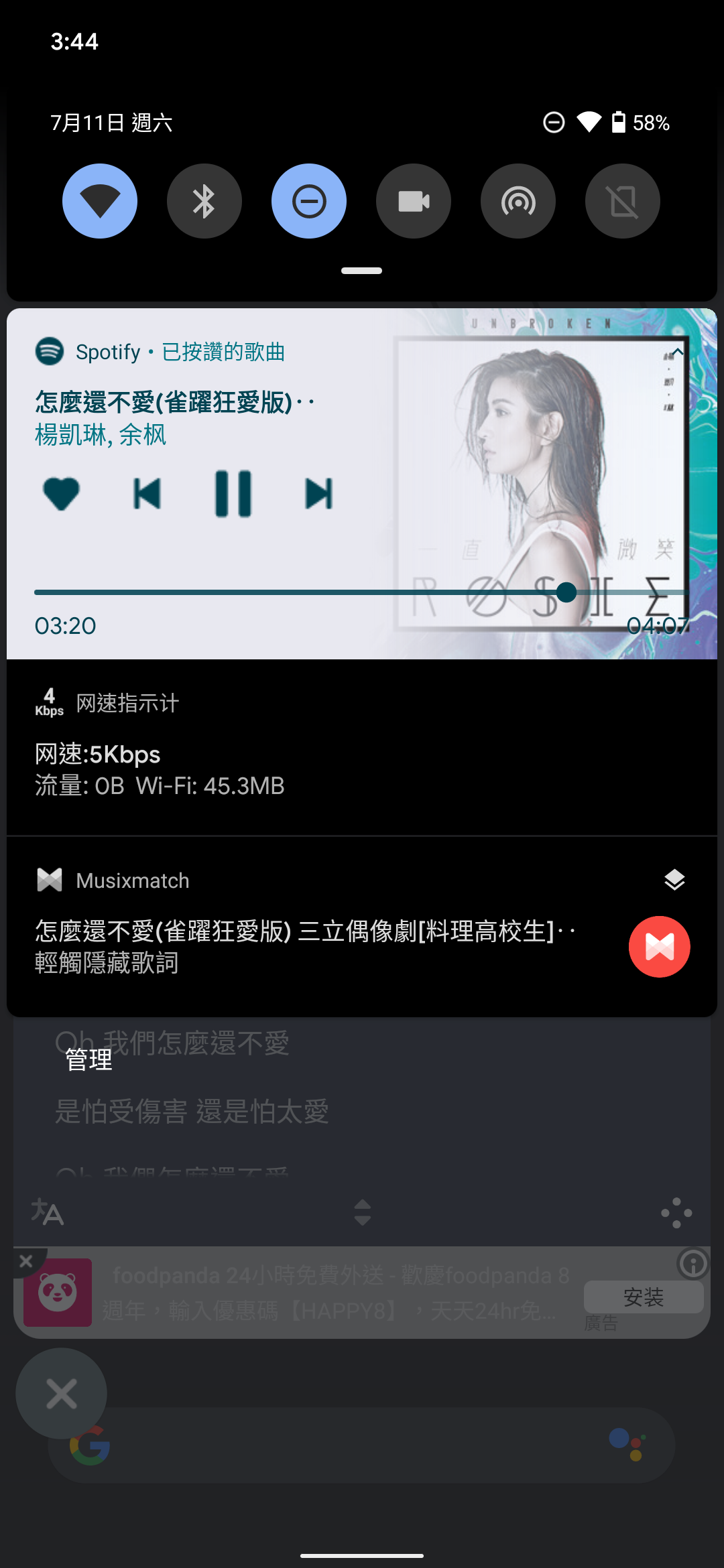Viewport: 724px width, 1568px height.
Task: Toggle the Wi-Fi quick setting
Action: pos(100,201)
